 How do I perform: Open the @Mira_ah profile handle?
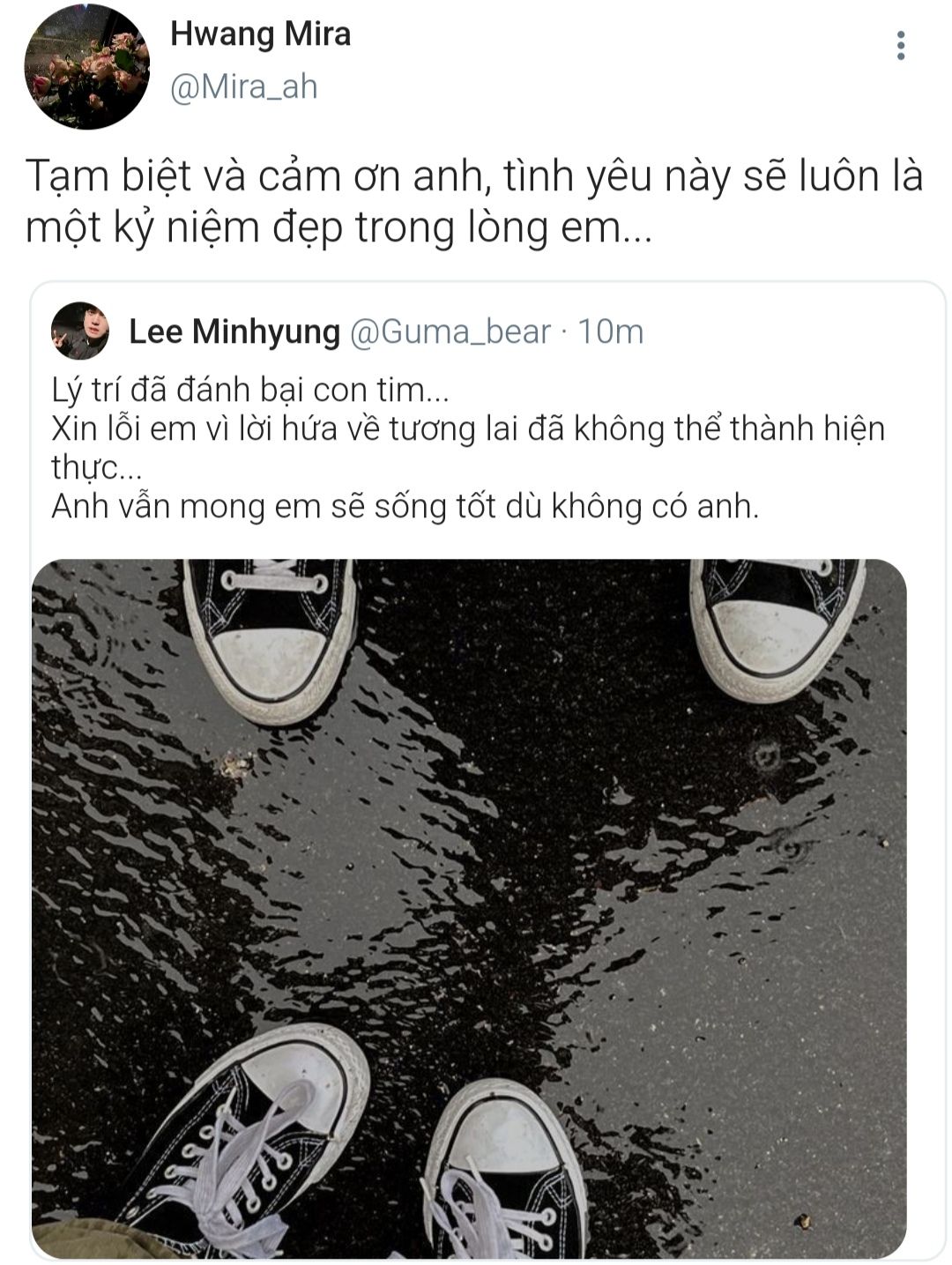(x=243, y=87)
